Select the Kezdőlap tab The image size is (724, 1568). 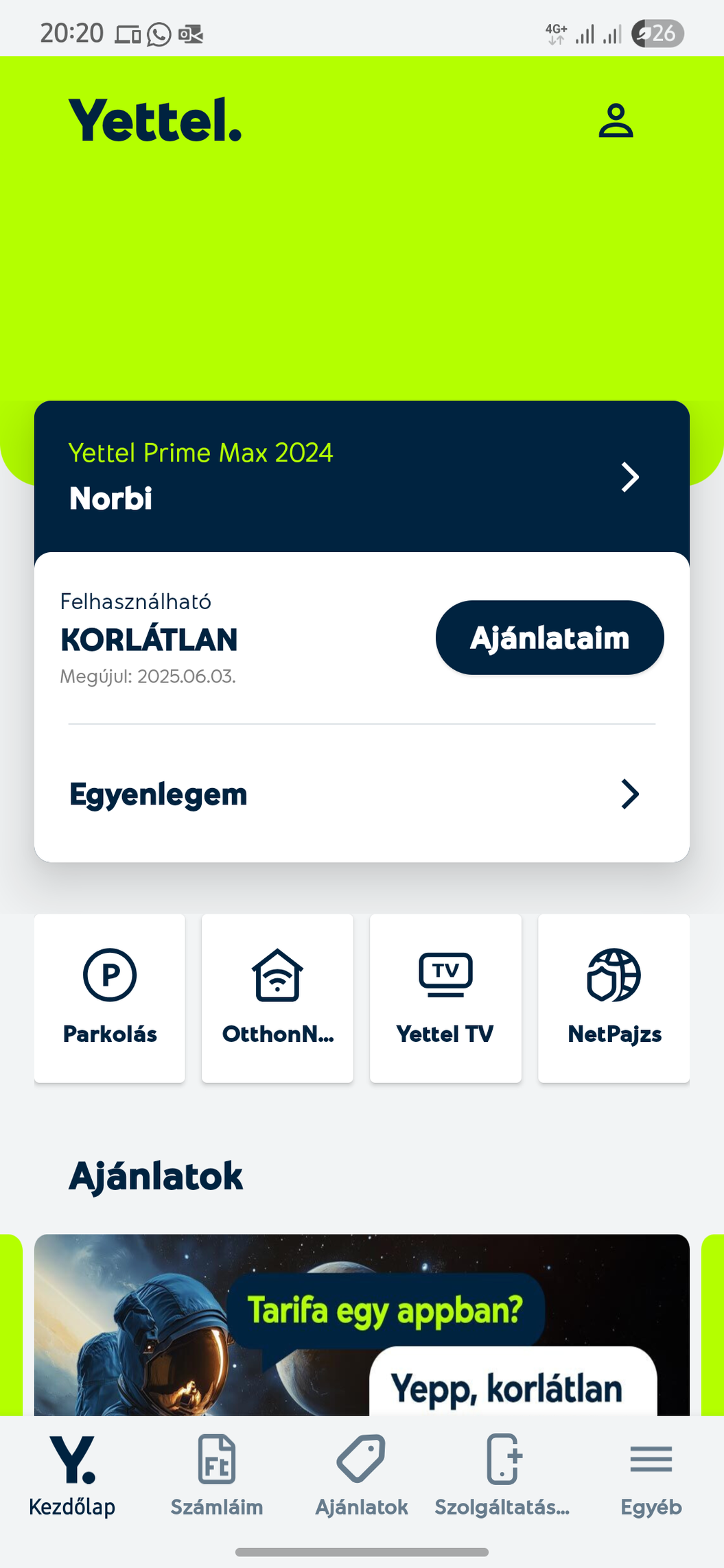tap(72, 1476)
